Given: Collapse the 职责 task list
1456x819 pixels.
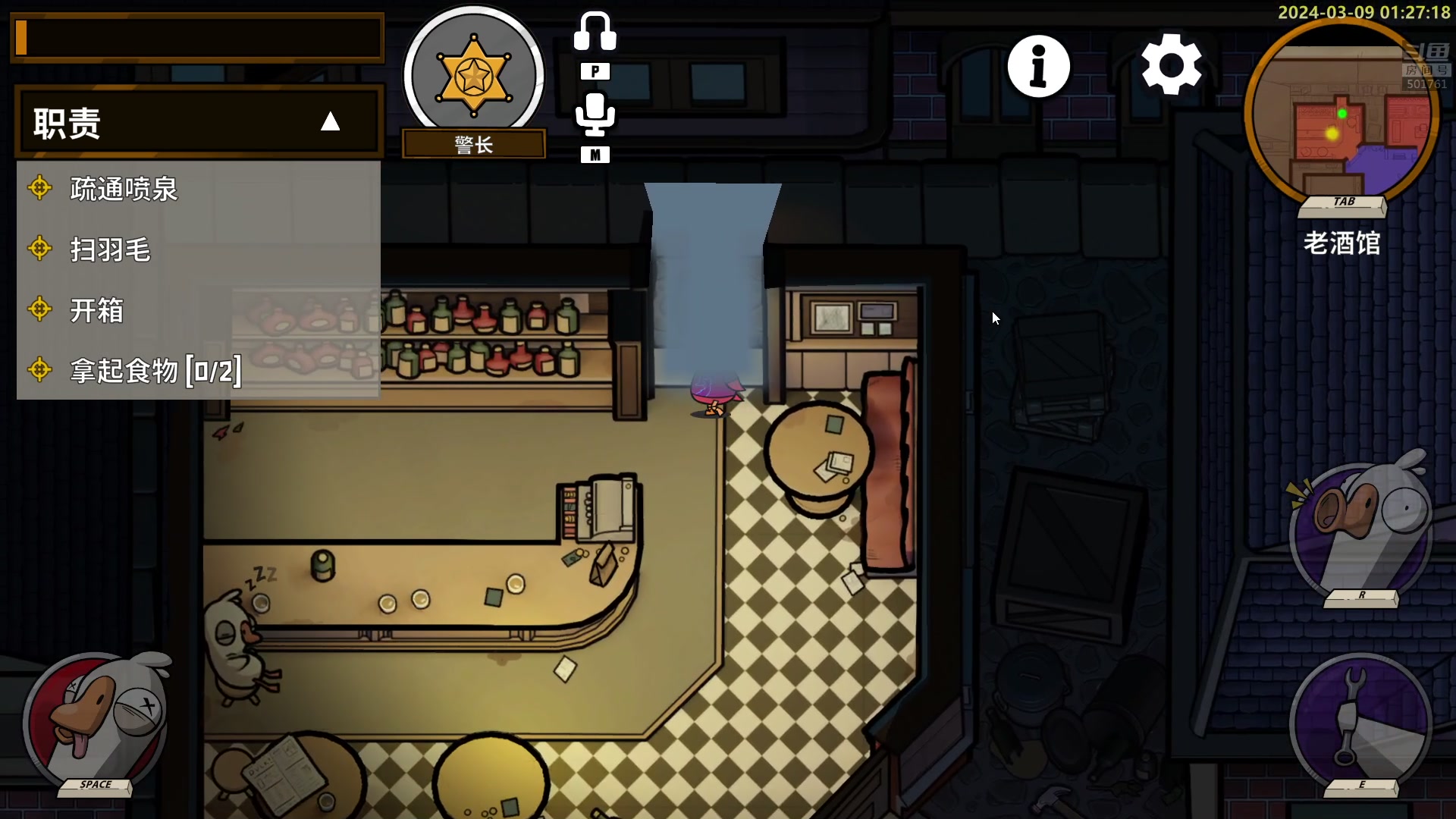Looking at the screenshot, I should tap(330, 122).
